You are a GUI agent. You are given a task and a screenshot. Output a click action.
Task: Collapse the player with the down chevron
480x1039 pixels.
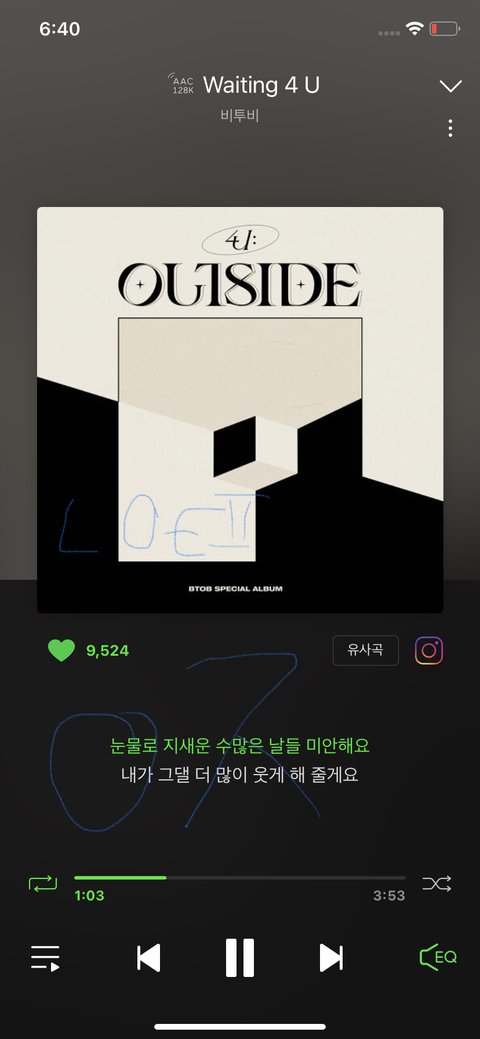(x=450, y=86)
